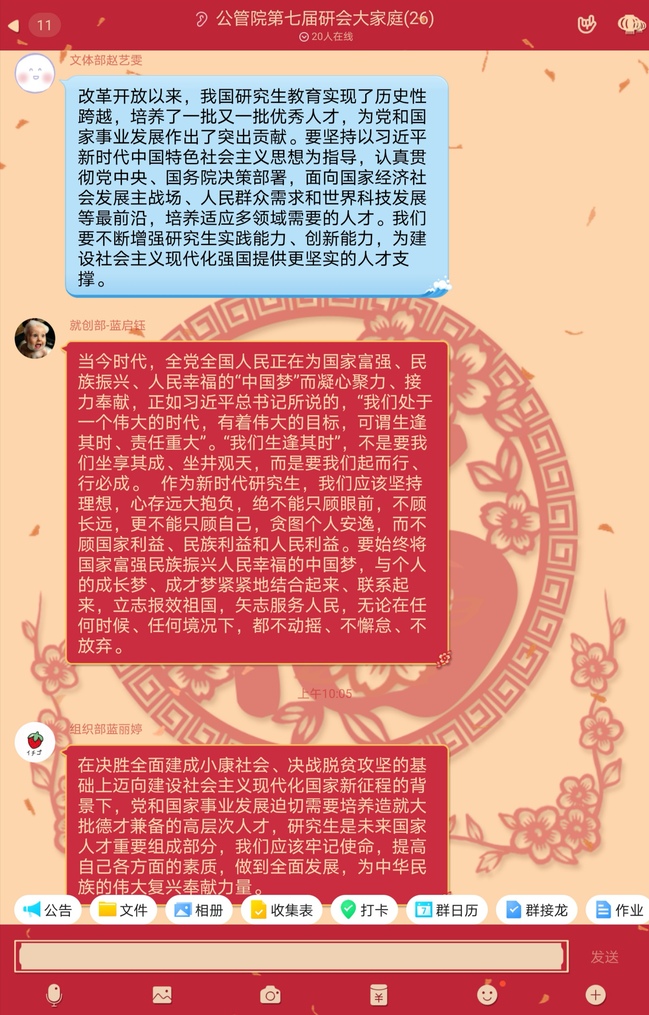649x1015 pixels.
Task: Focus the message text input field
Action: [x=291, y=956]
